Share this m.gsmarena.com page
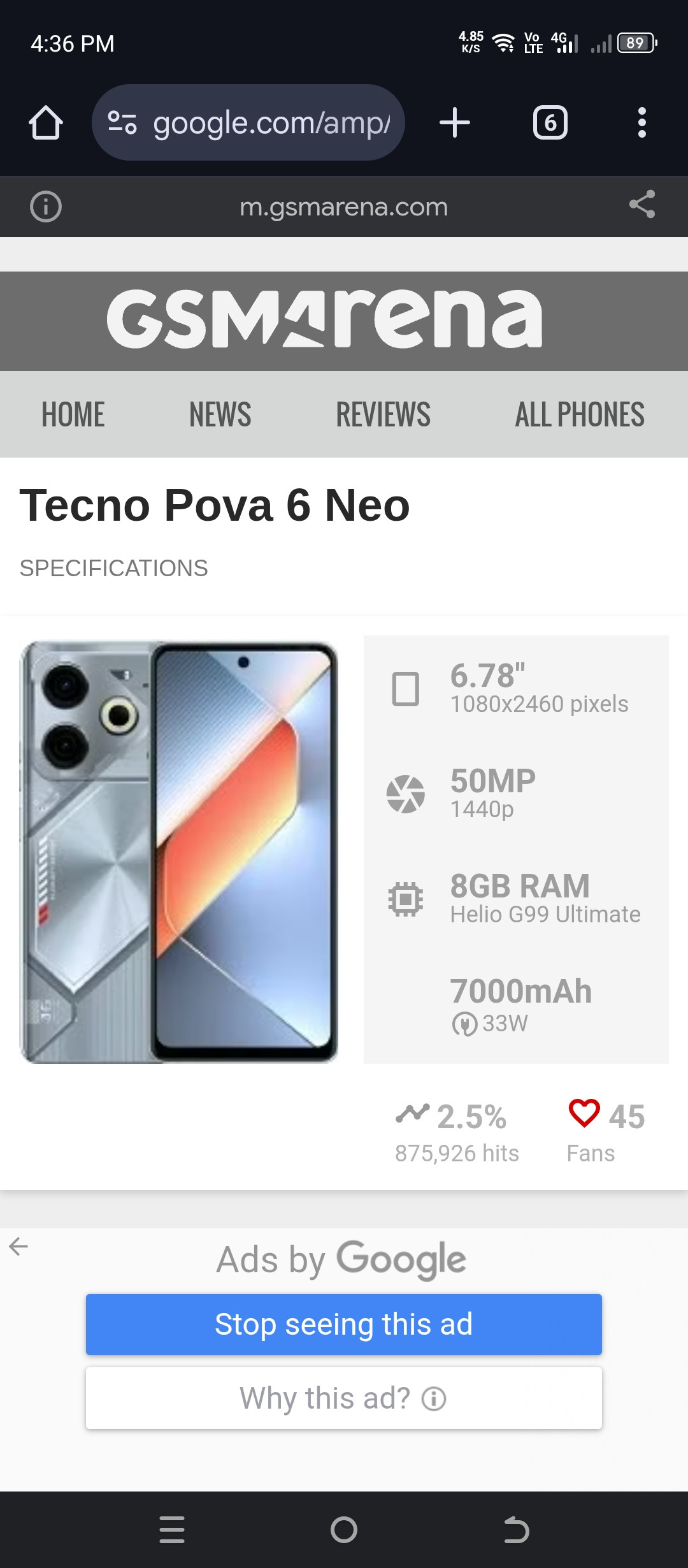Viewport: 688px width, 1568px height. [642, 205]
